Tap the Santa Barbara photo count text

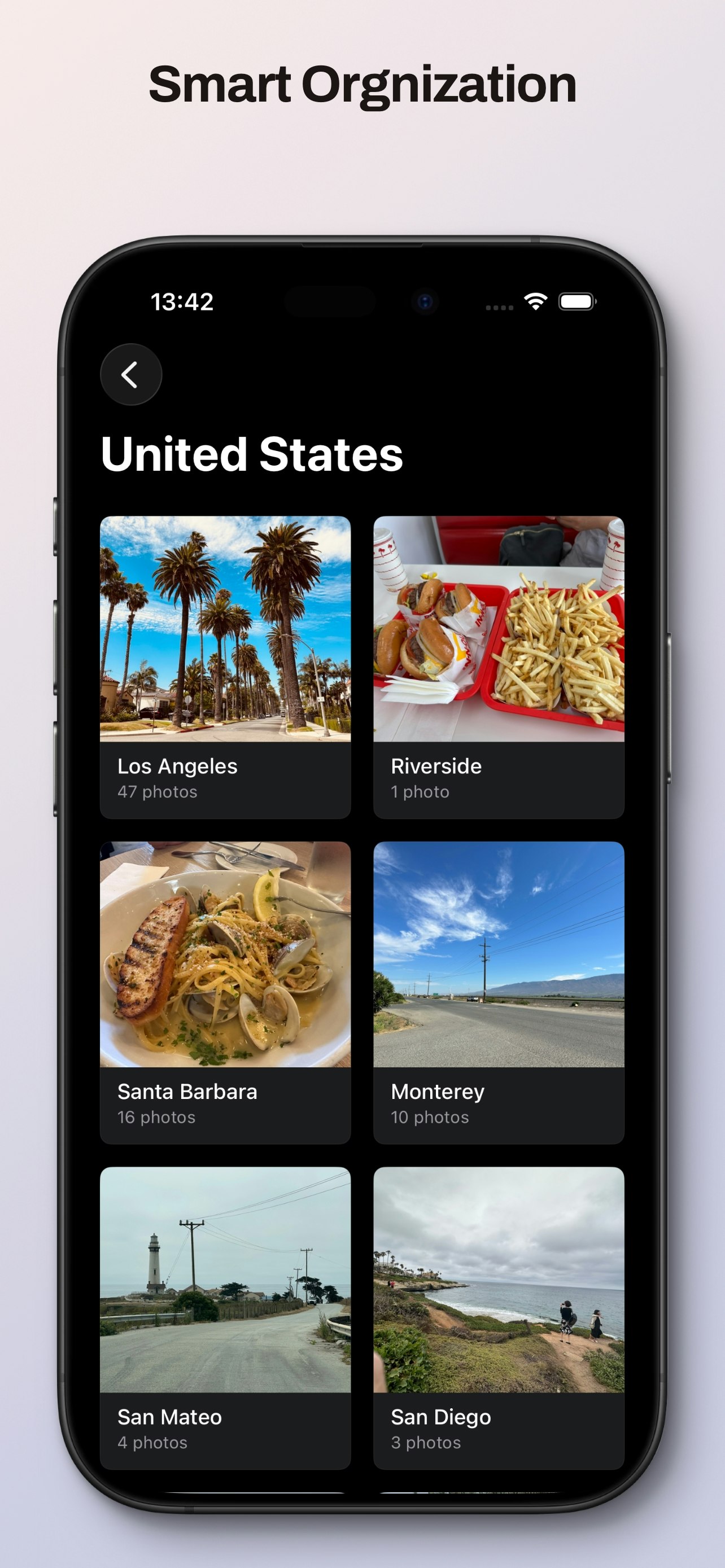click(x=156, y=1117)
